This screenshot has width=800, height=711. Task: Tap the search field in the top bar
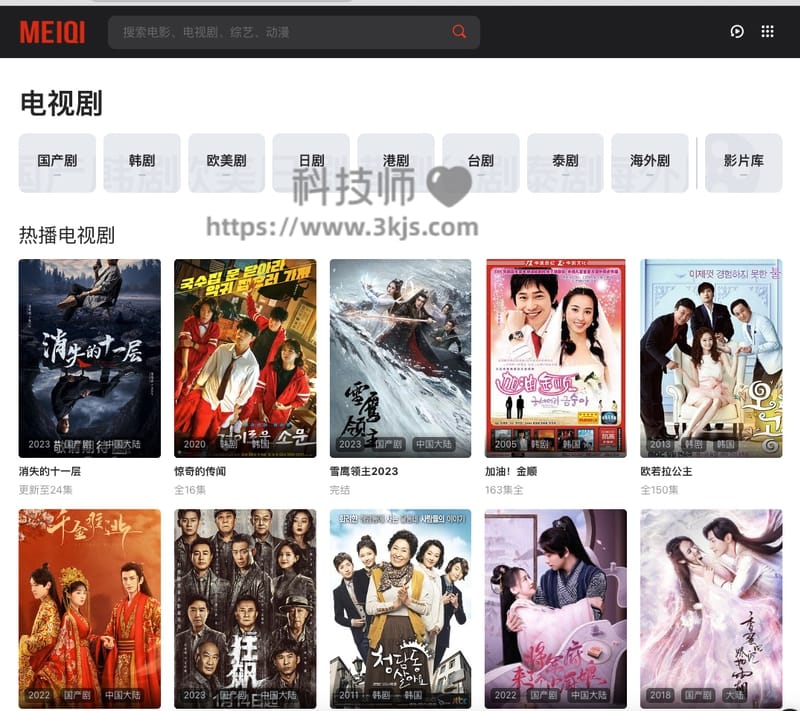pos(280,32)
